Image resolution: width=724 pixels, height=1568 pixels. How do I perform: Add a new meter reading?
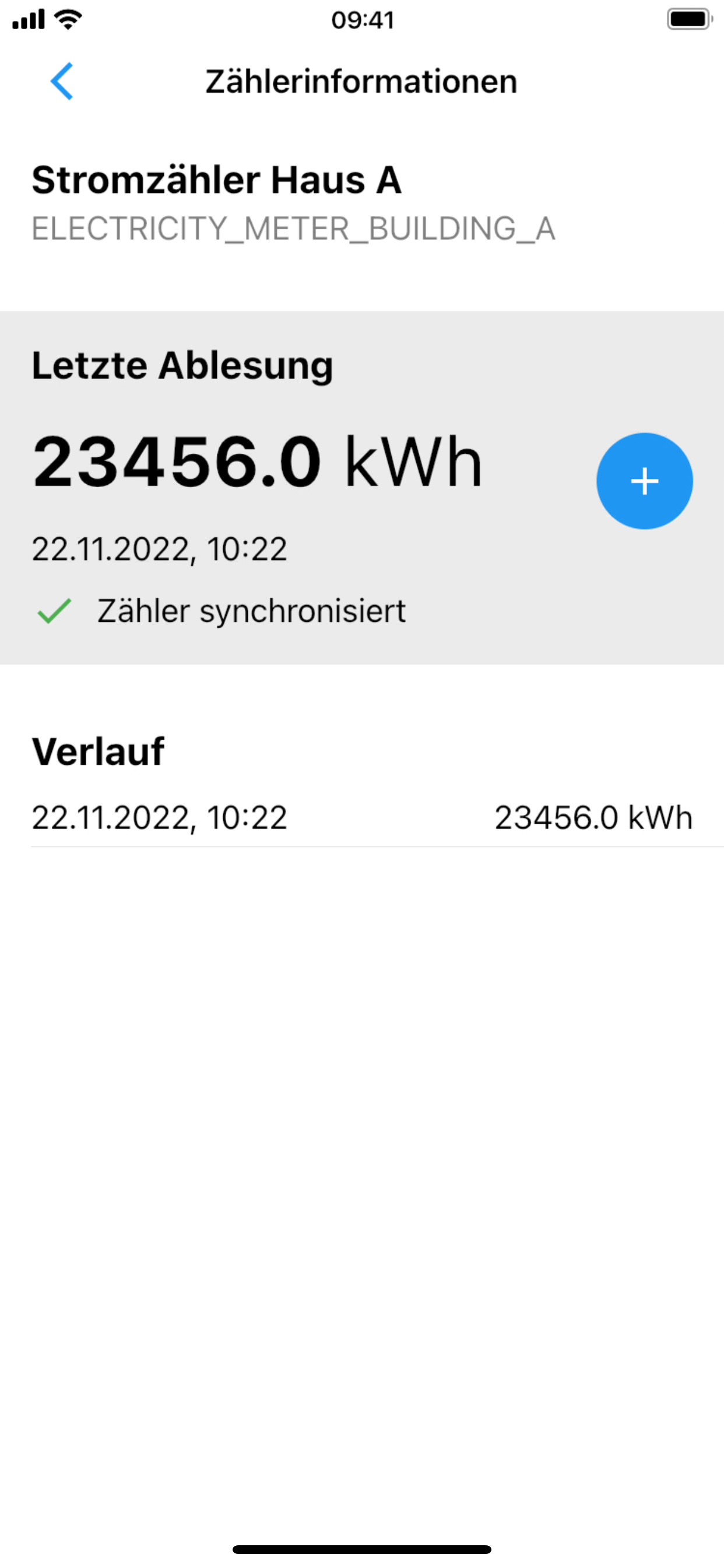click(x=644, y=481)
